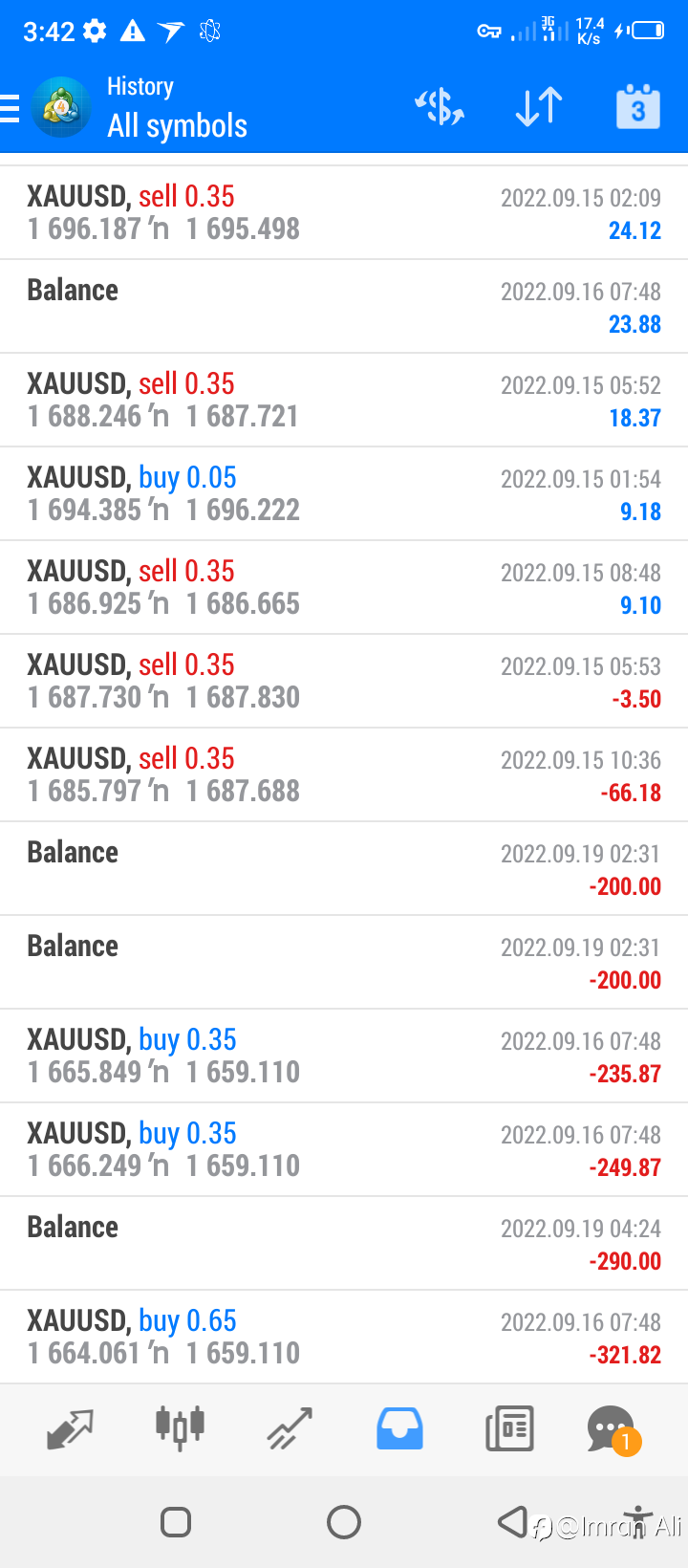Open the Balance entry of -290.00

click(x=344, y=1244)
